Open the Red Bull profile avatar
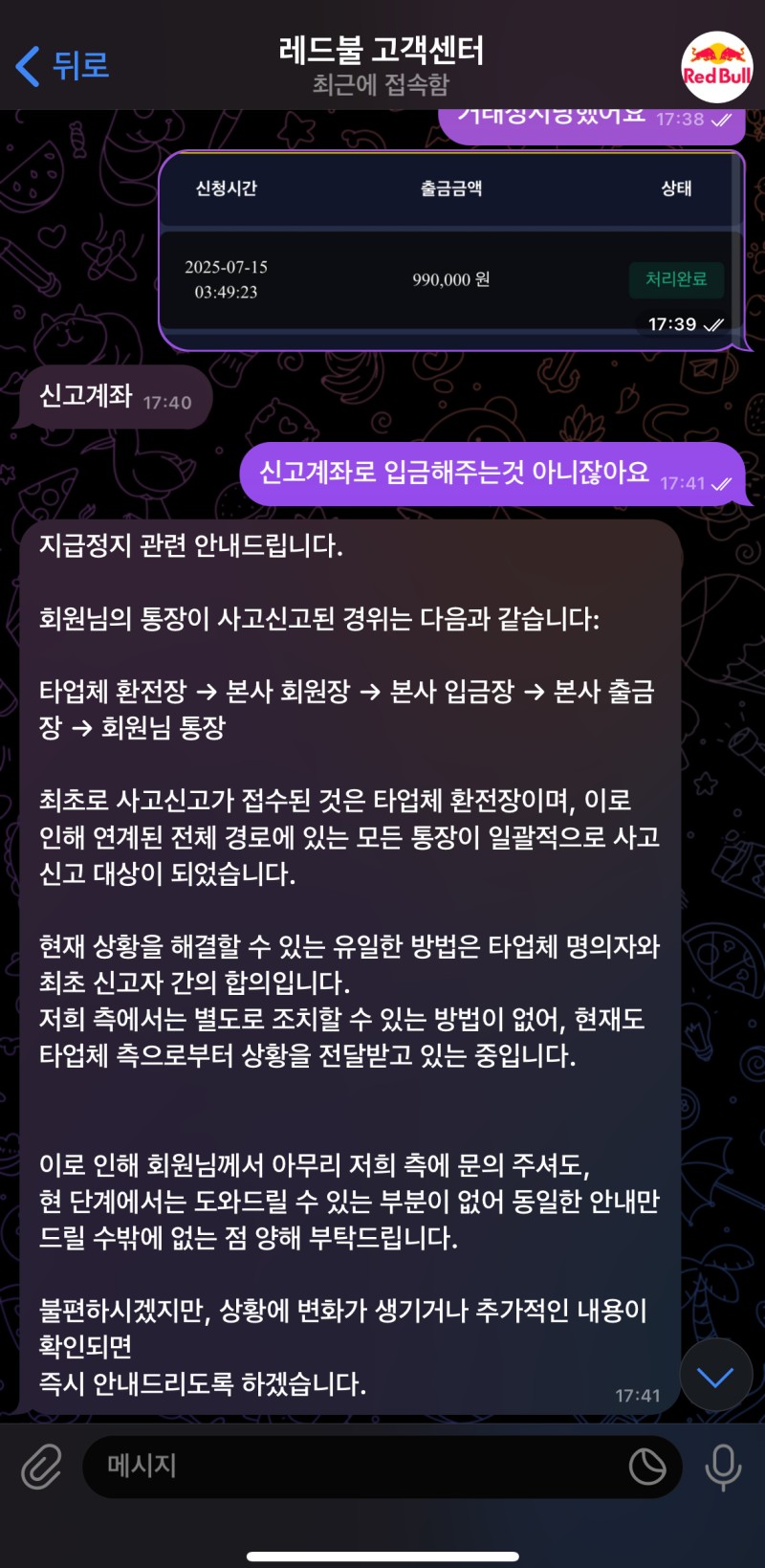 pos(716,67)
